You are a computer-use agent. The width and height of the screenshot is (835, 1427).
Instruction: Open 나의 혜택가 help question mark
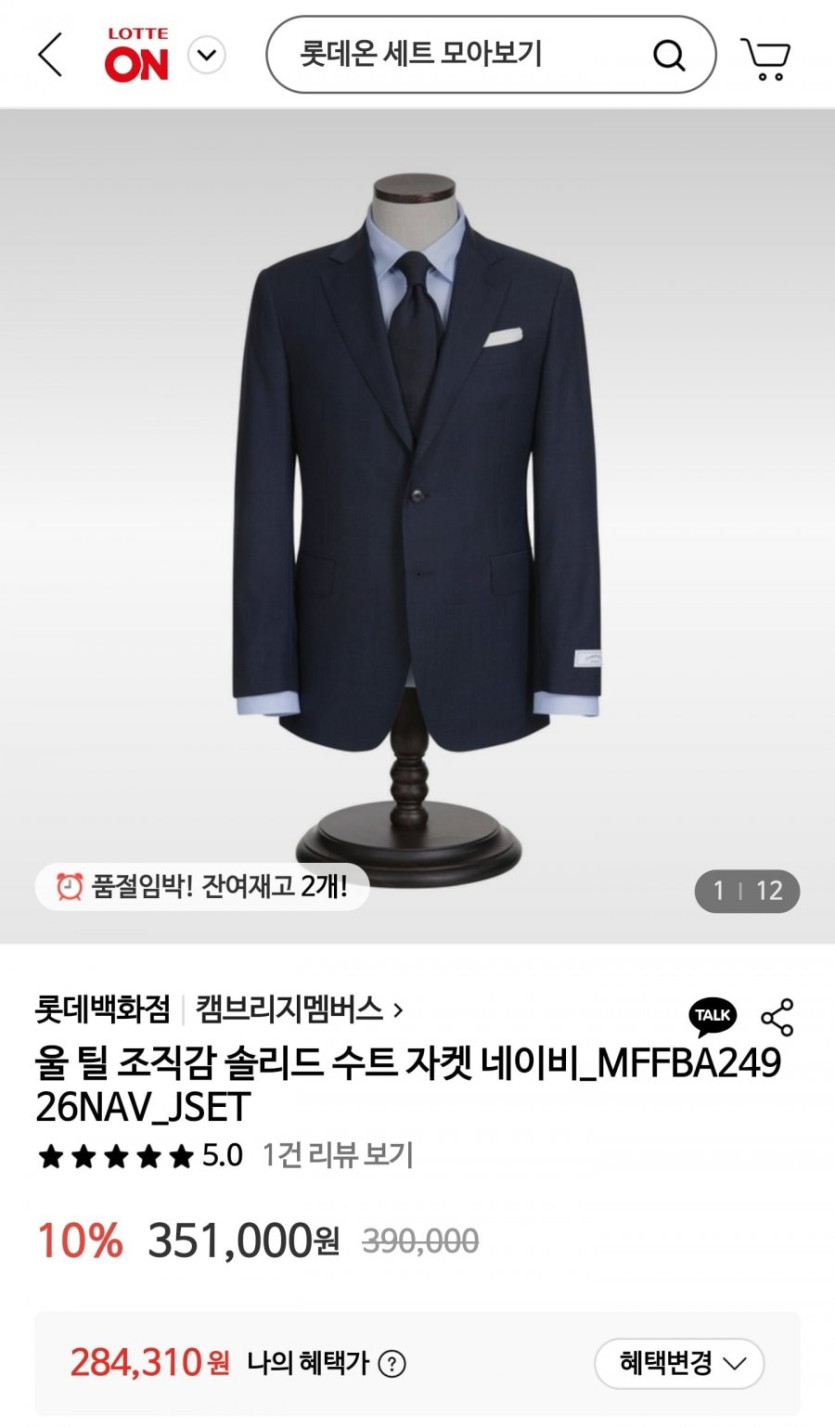pyautogui.click(x=393, y=1363)
